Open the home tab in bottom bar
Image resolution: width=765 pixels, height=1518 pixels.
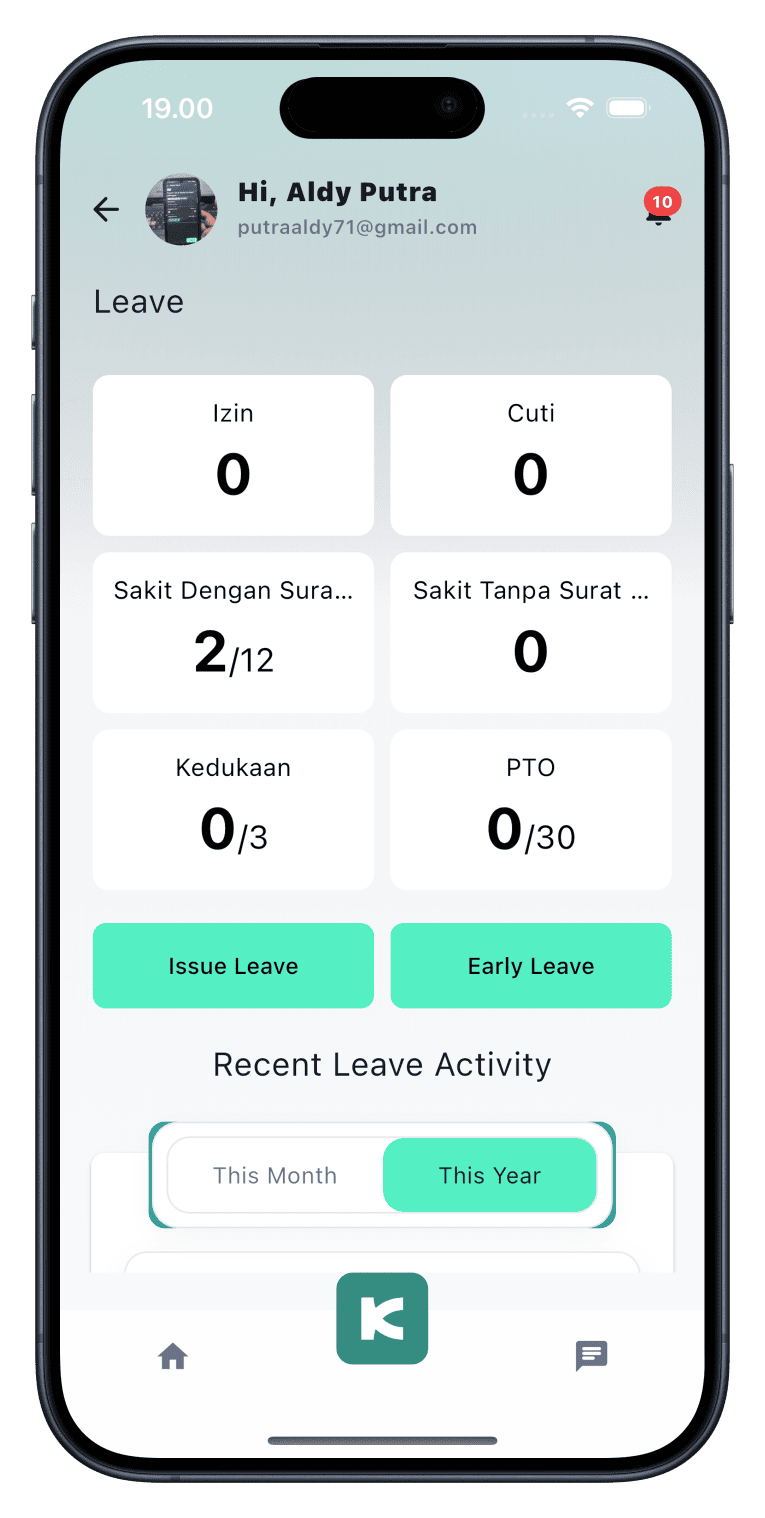click(x=173, y=1357)
